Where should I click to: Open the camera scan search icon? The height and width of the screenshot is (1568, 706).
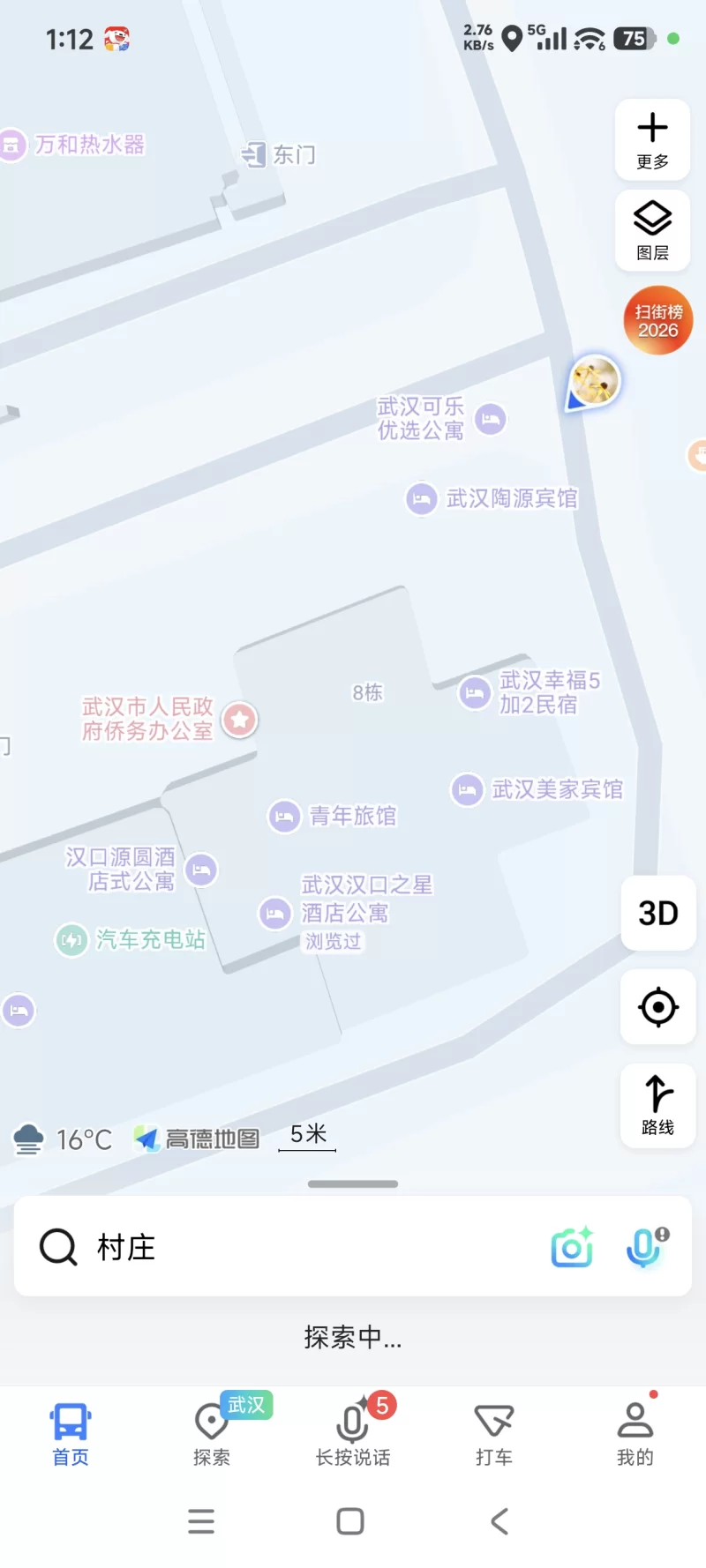tap(572, 1247)
